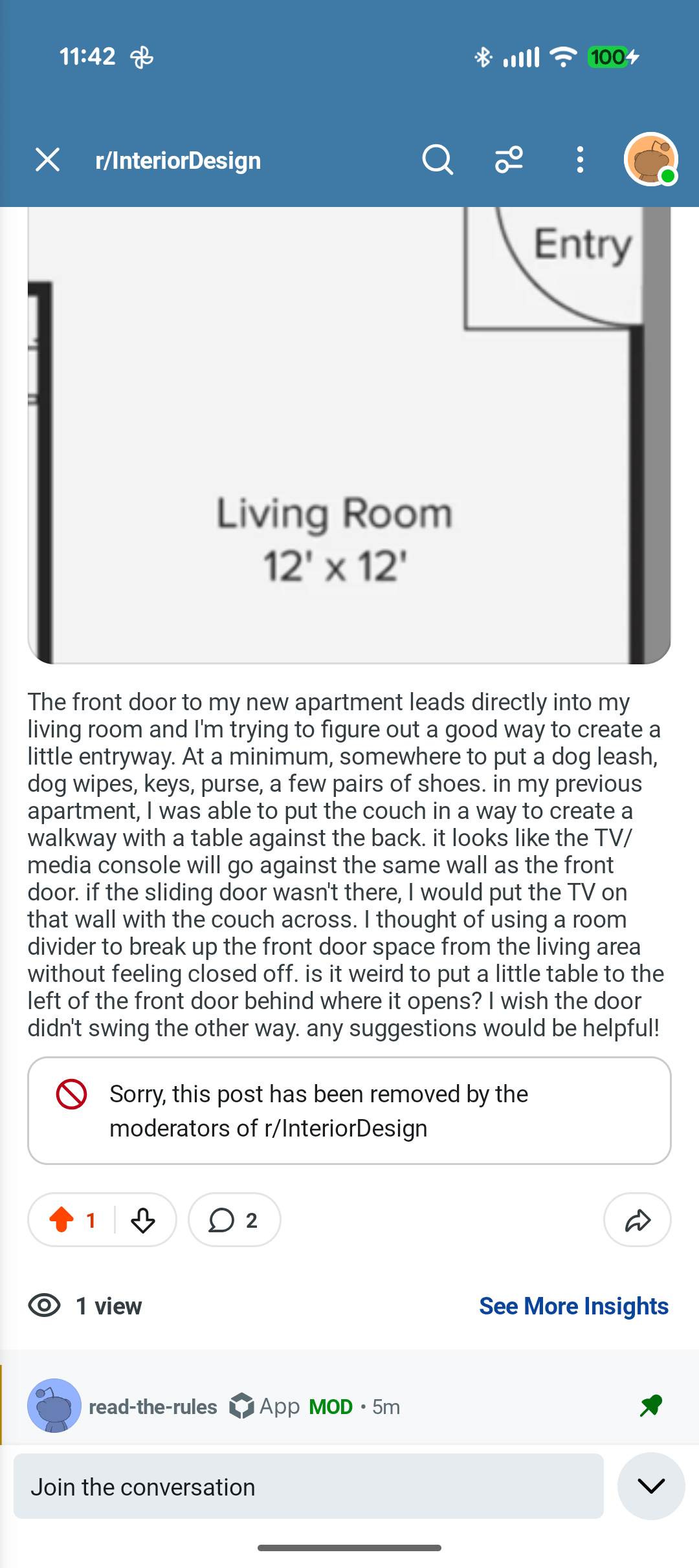This screenshot has width=699, height=1568.
Task: Open read-the-rules user profile
Action: pos(152,1407)
